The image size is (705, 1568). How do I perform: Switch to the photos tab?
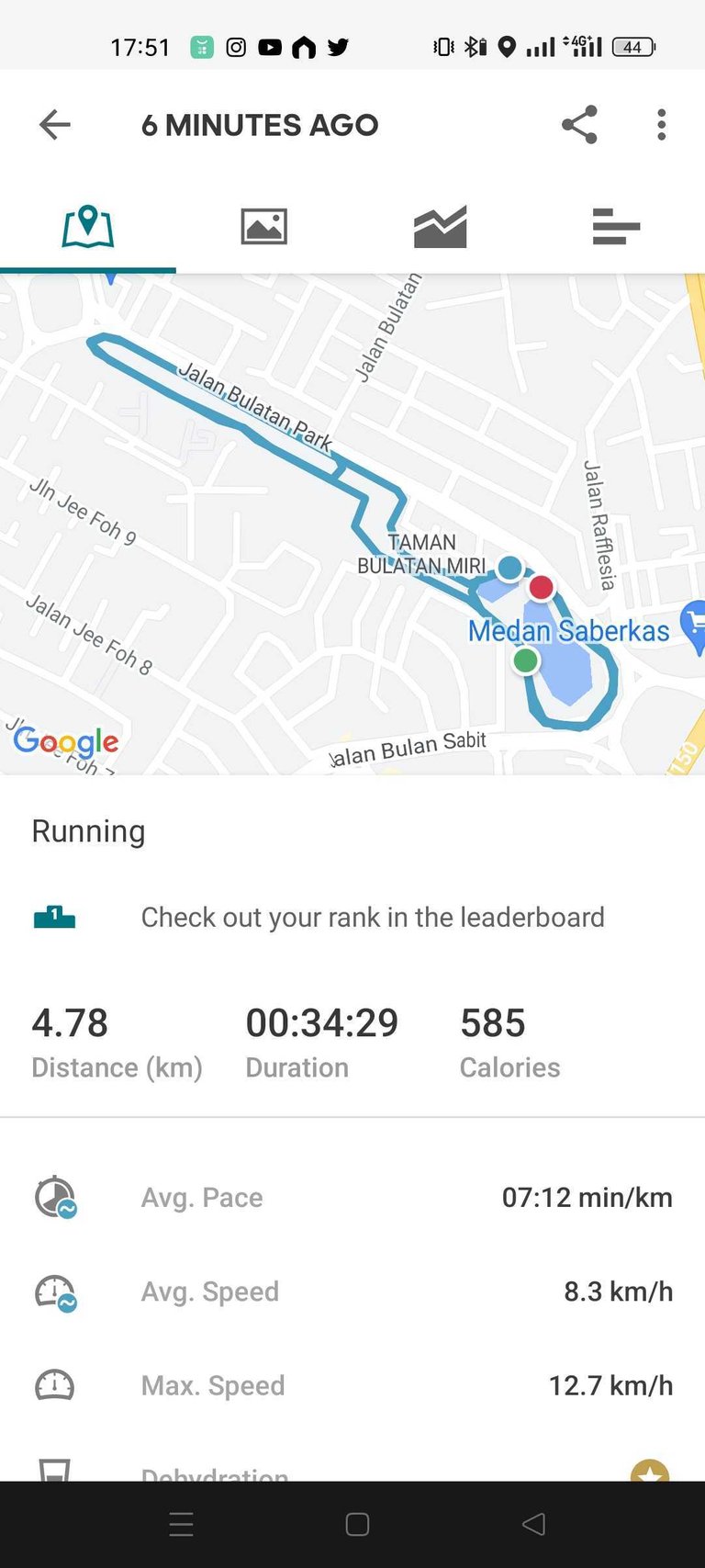pyautogui.click(x=264, y=226)
